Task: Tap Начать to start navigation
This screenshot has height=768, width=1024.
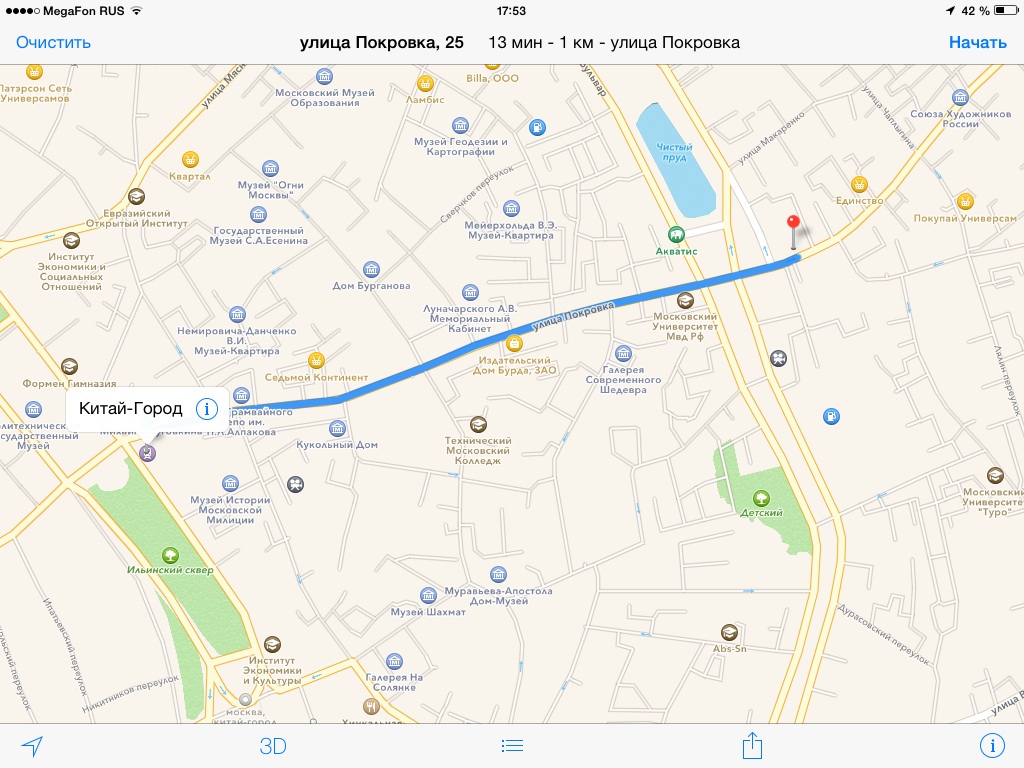Action: click(x=977, y=42)
